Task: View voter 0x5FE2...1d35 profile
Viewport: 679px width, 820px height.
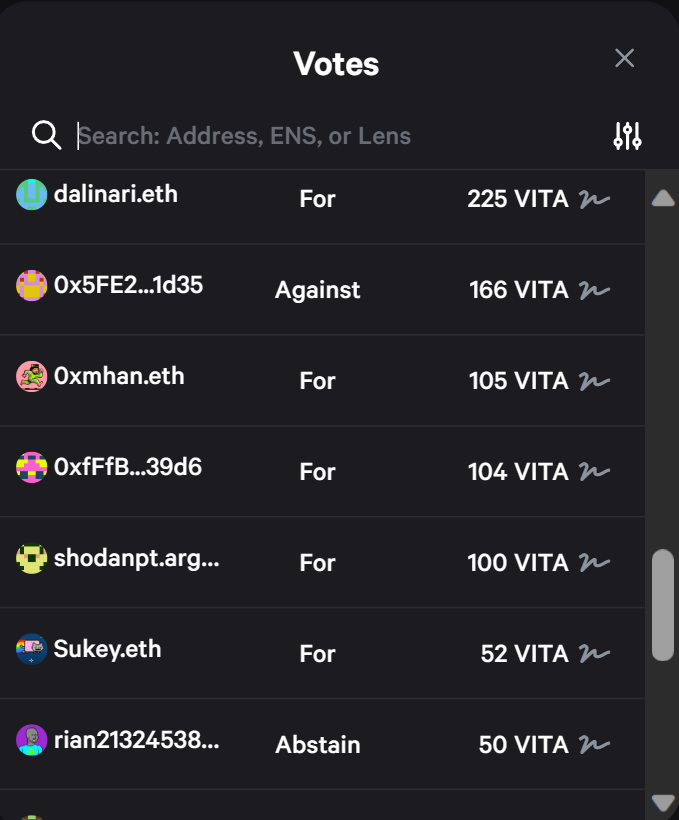Action: point(128,285)
